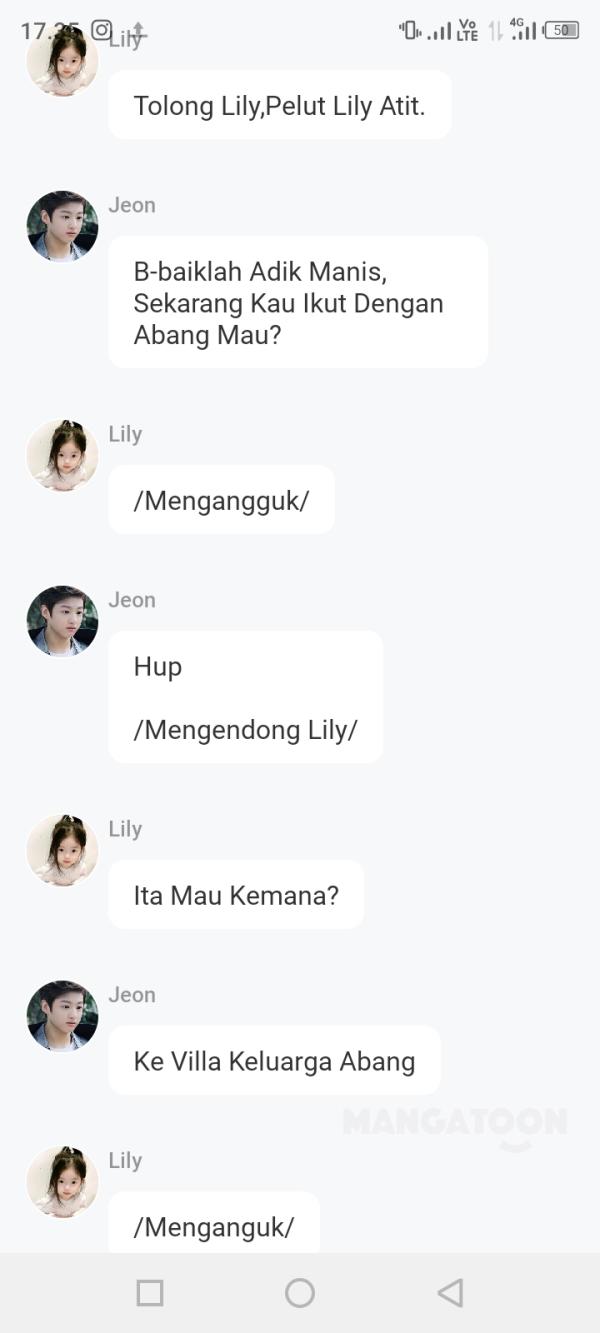600x1333 pixels.
Task: Go to the home screen via home button
Action: [300, 1293]
